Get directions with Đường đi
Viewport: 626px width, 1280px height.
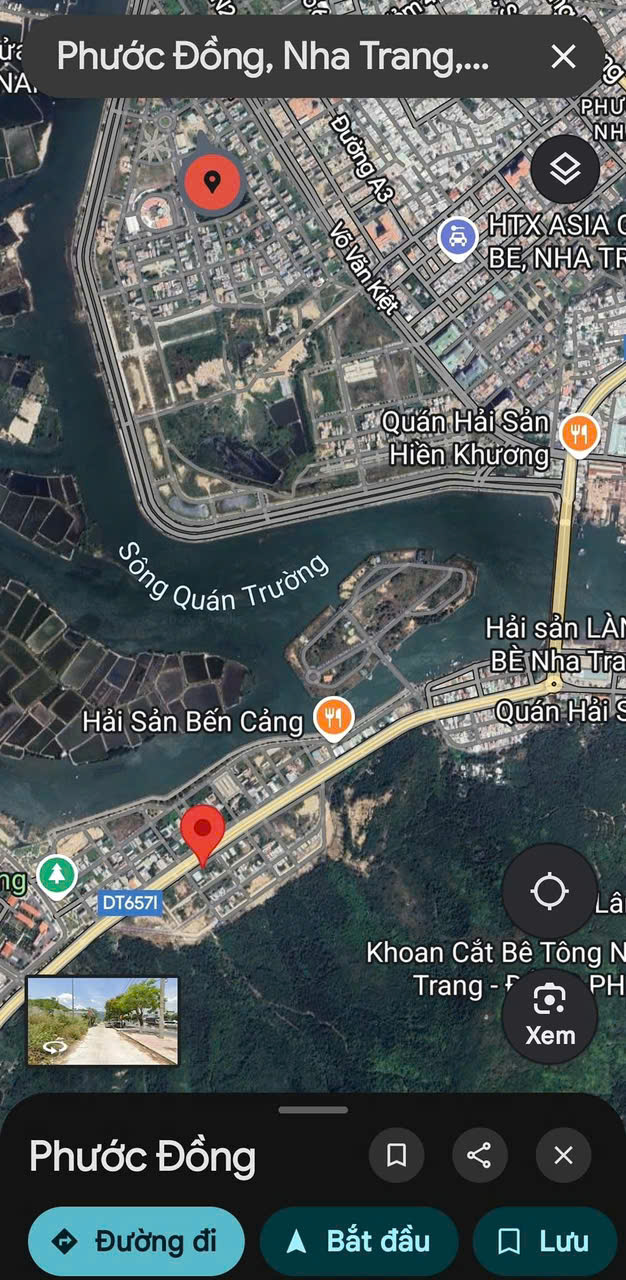pyautogui.click(x=136, y=1241)
